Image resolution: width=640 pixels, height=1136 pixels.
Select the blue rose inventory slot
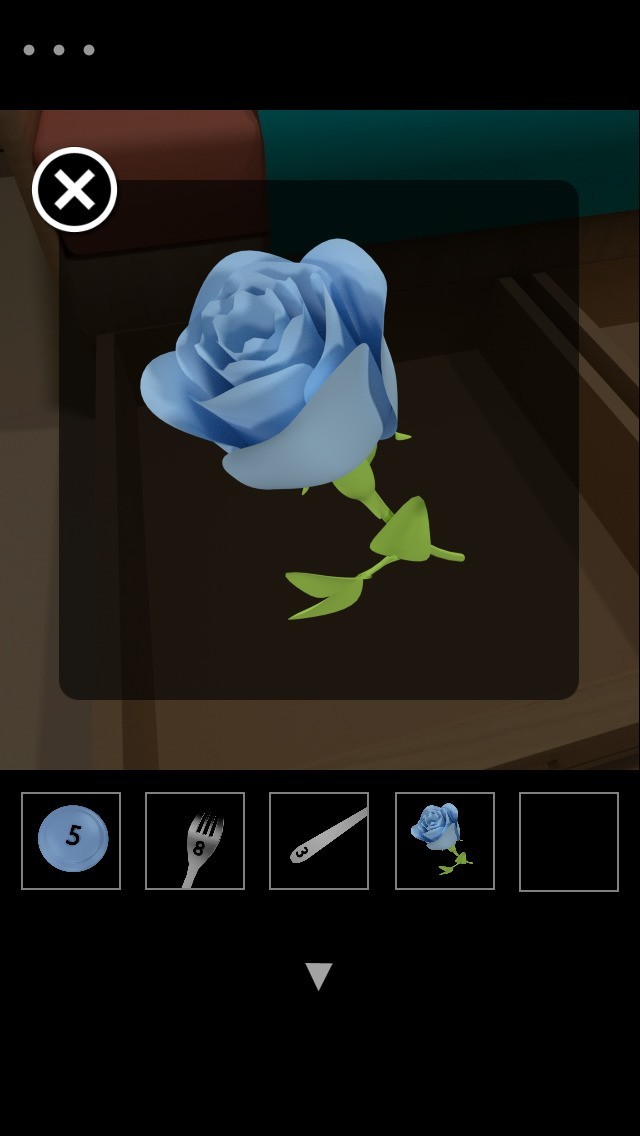445,840
